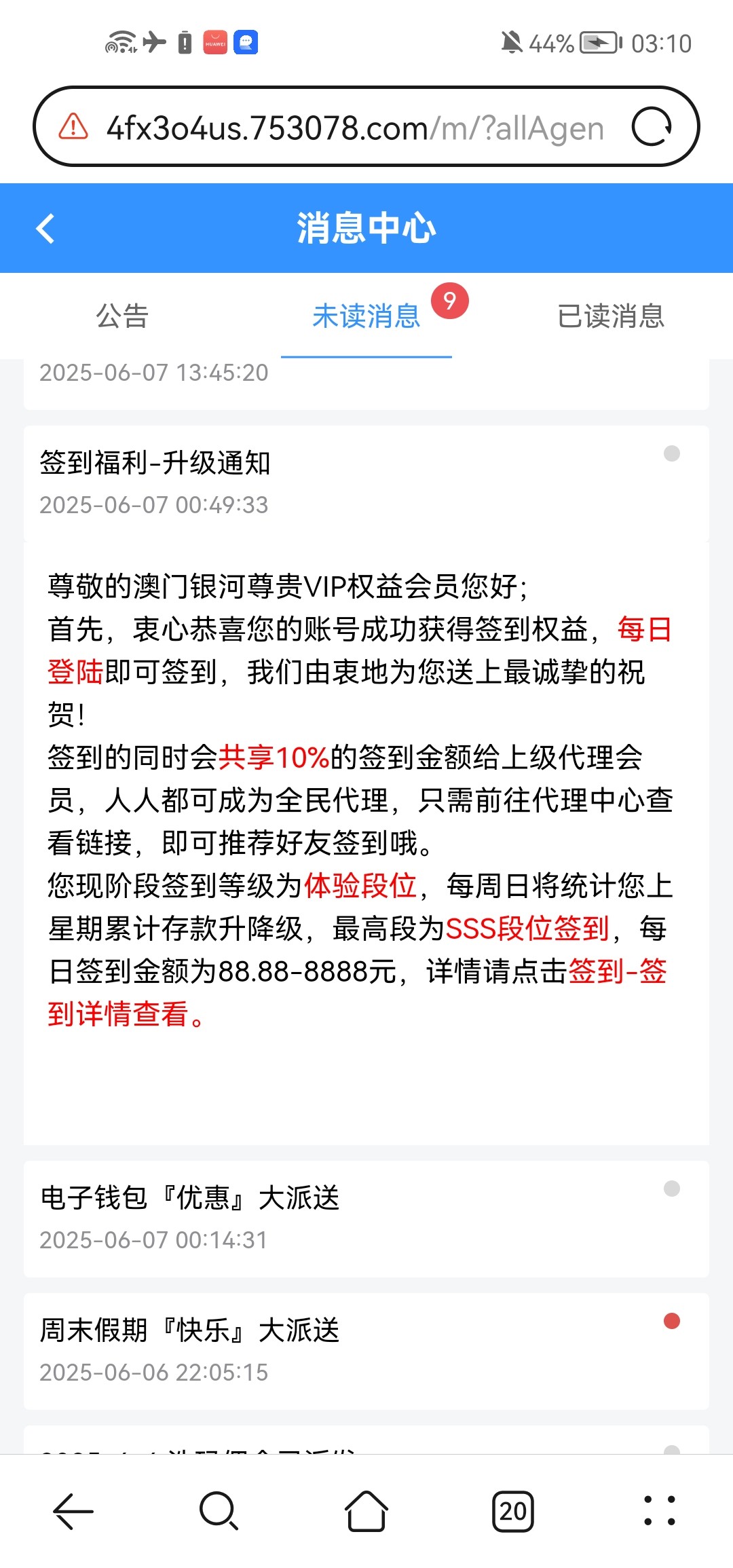Open the browser's four-dot menu
This screenshot has width=733, height=1568.
point(660,1510)
